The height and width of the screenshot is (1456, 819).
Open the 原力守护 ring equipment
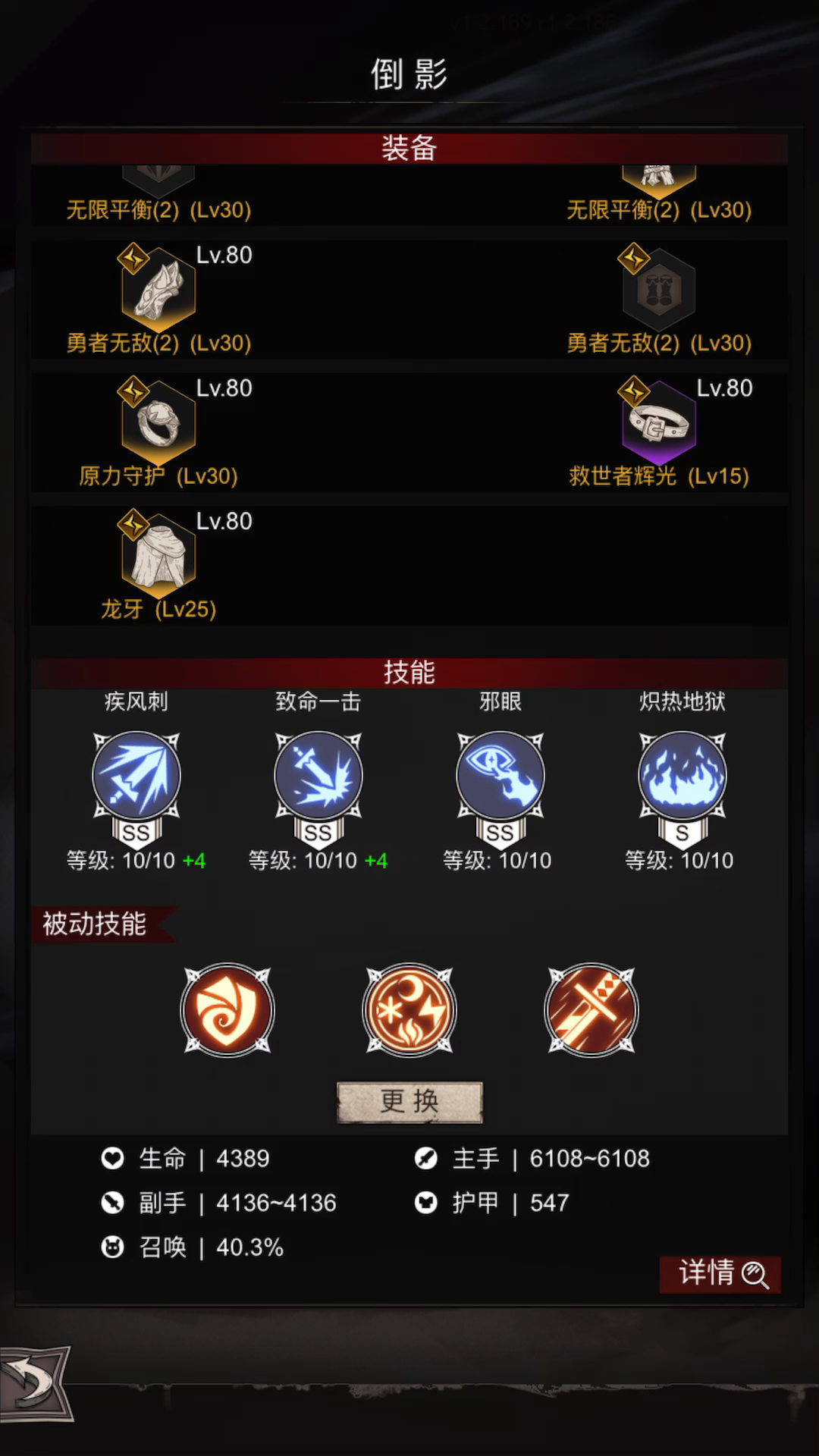(x=158, y=422)
